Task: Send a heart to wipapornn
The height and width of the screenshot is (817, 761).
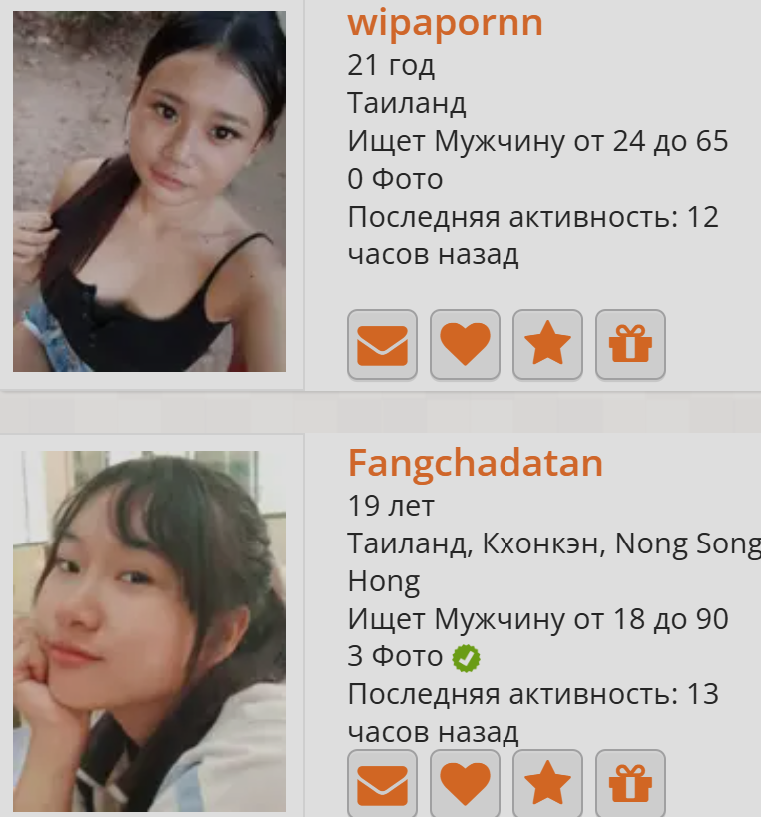Action: (x=465, y=345)
